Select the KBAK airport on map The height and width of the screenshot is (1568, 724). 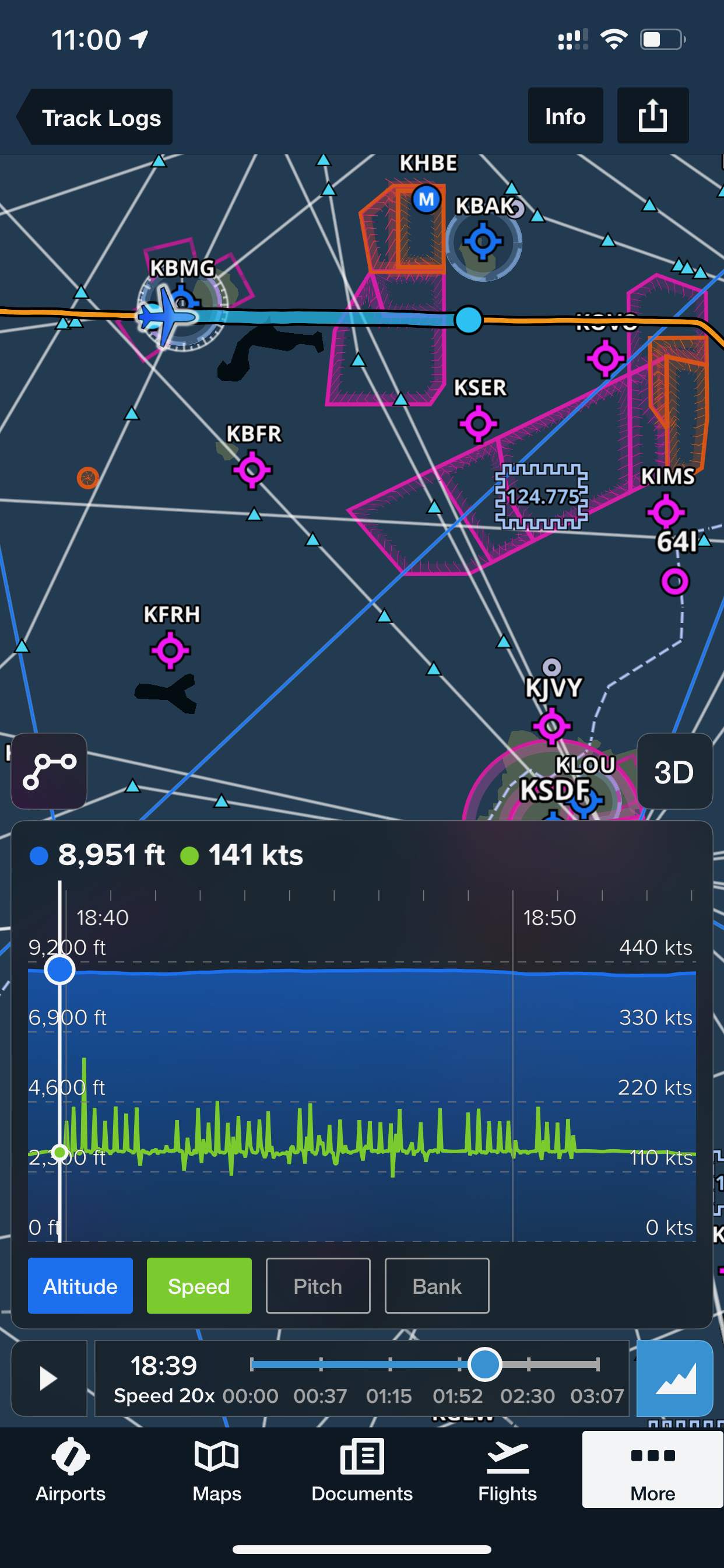pos(483,242)
